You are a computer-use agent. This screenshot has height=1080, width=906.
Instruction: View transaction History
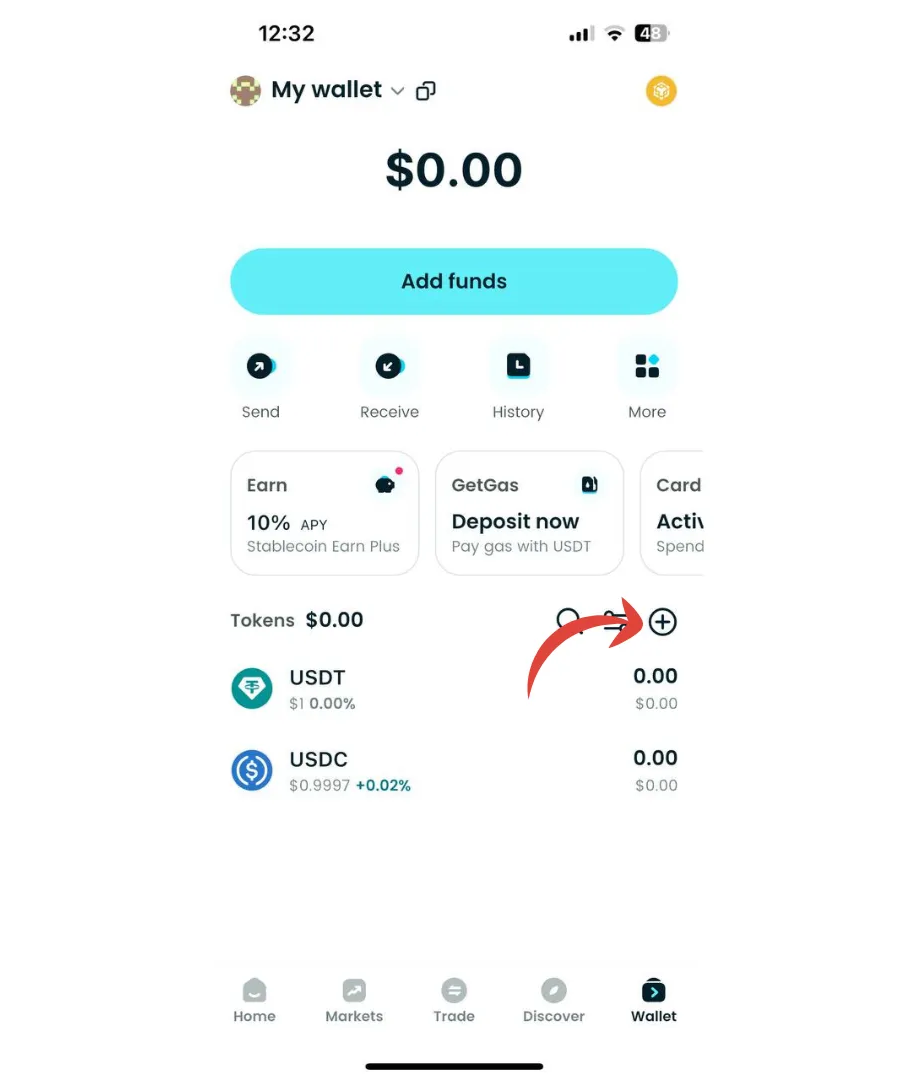(x=517, y=368)
